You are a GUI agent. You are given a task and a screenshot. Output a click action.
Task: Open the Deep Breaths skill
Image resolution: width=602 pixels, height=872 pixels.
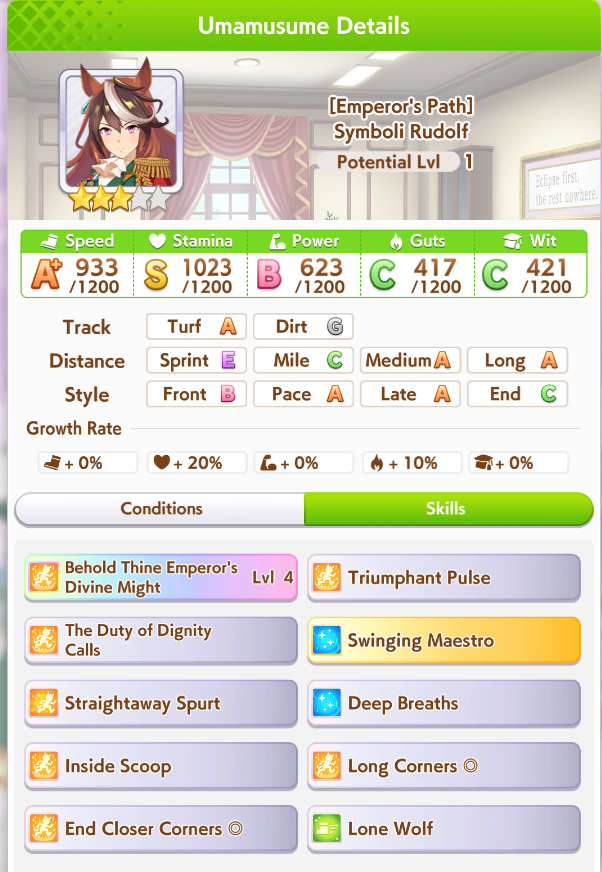coord(444,703)
